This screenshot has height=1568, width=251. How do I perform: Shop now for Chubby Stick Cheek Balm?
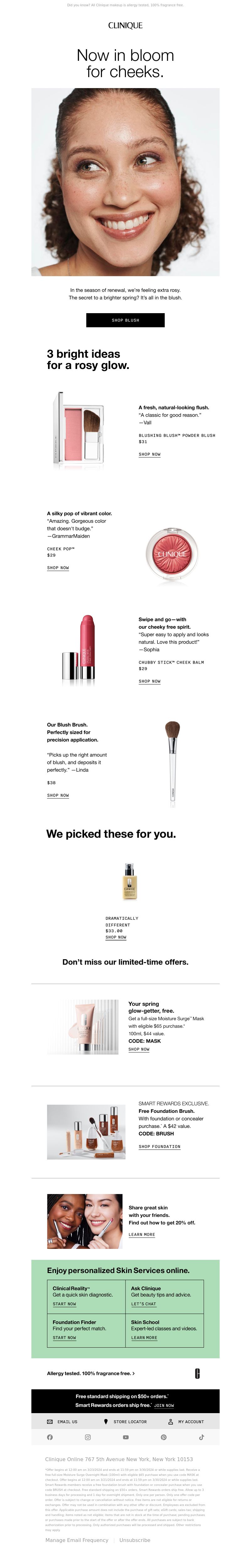coord(149,681)
